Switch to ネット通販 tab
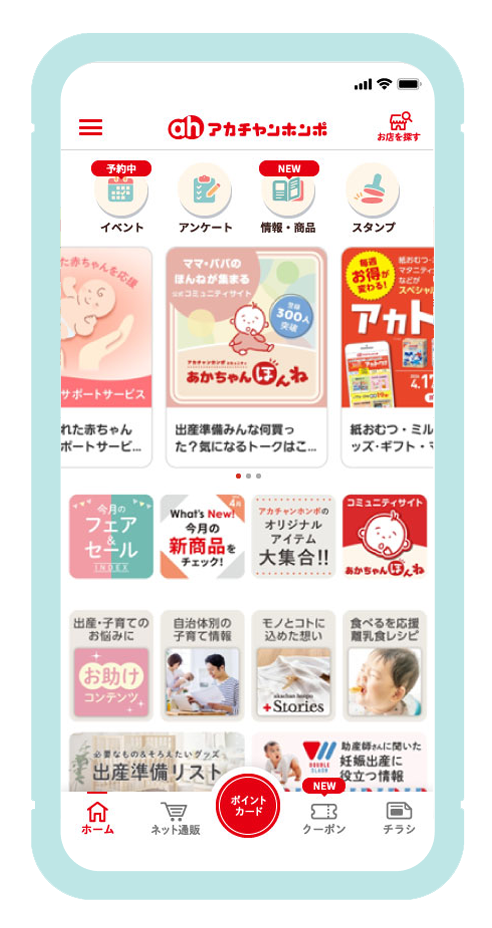The height and width of the screenshot is (928, 492). [175, 819]
